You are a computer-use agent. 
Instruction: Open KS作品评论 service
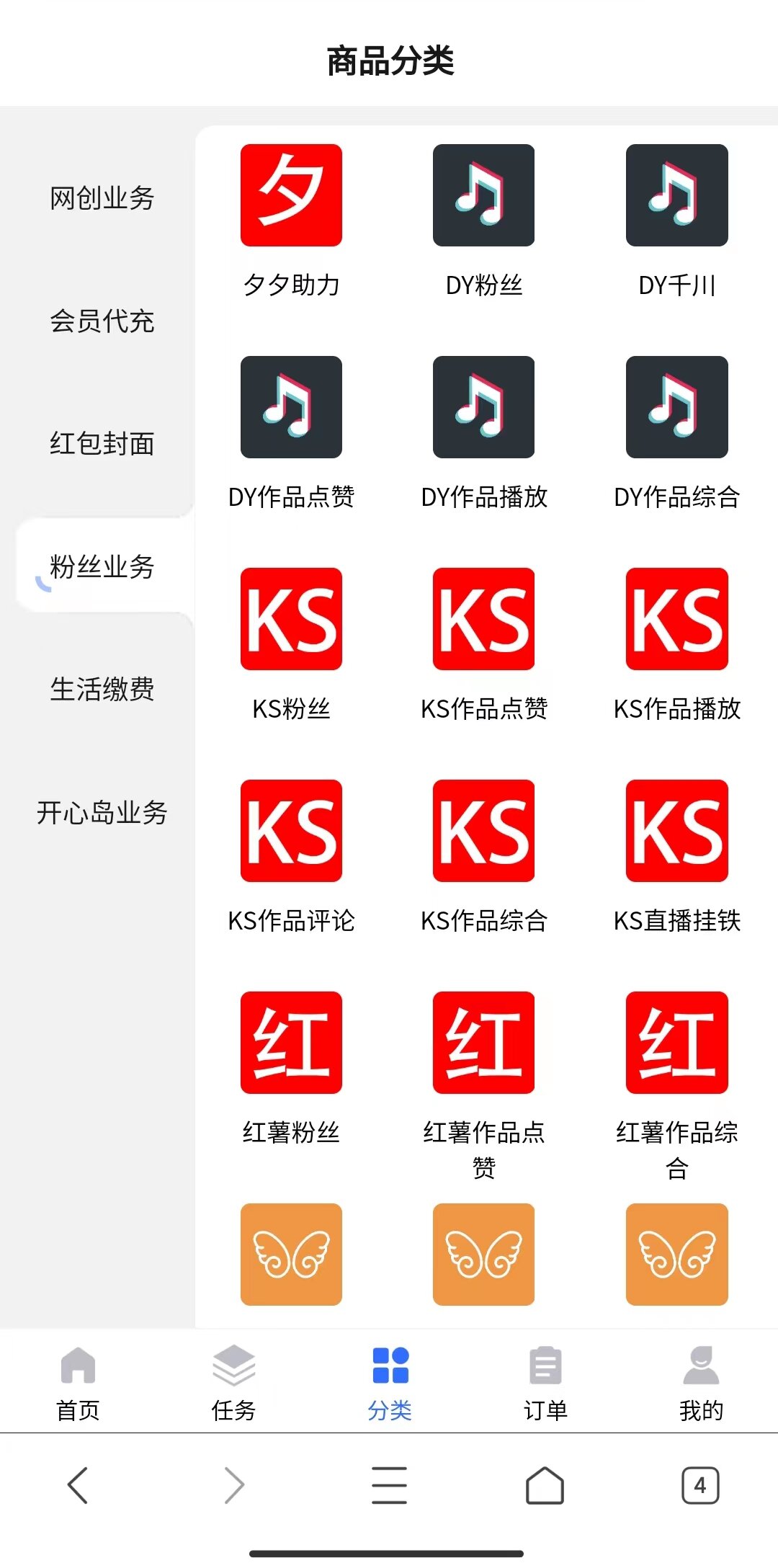291,830
